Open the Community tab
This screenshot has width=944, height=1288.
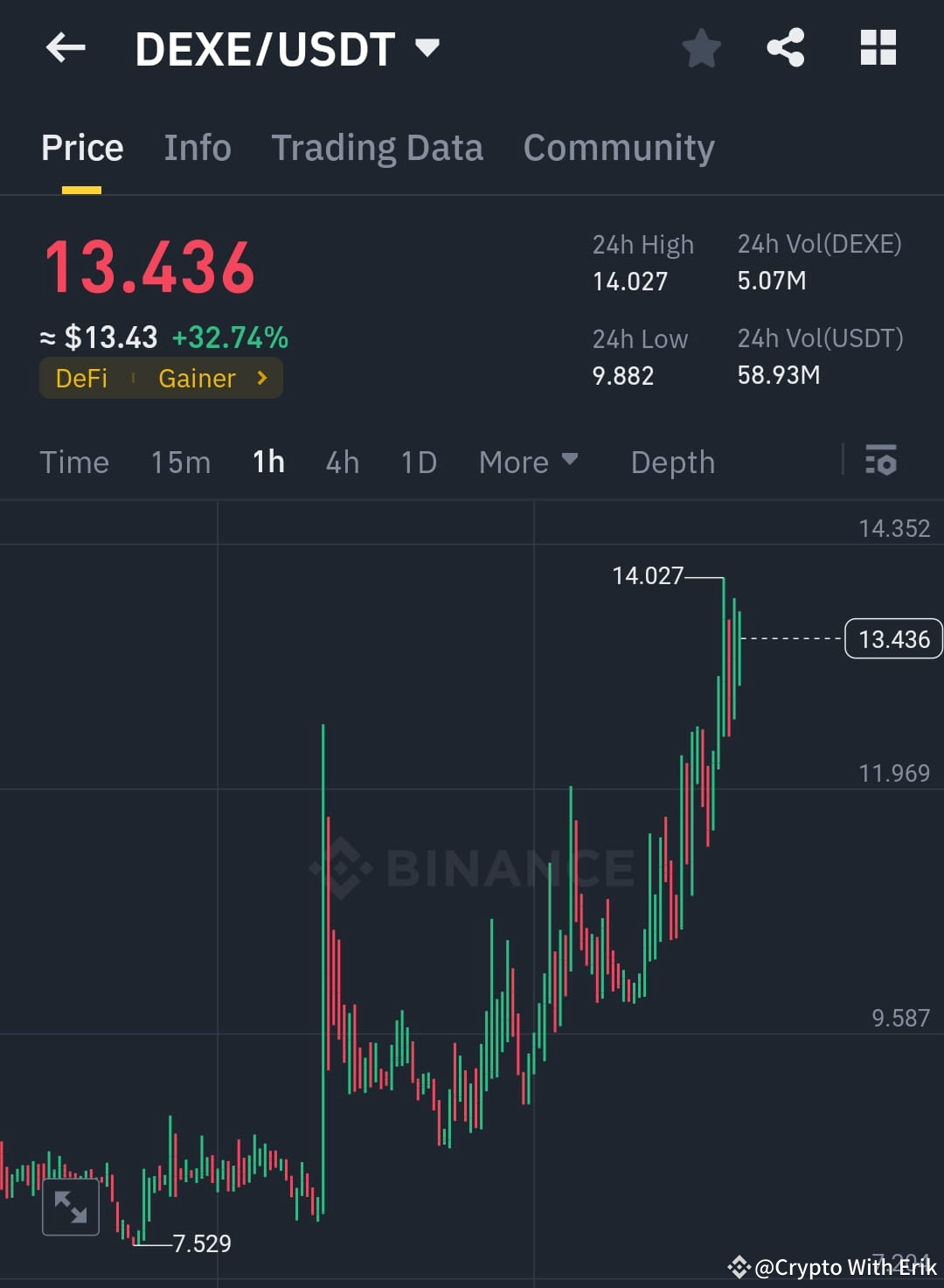[x=618, y=147]
